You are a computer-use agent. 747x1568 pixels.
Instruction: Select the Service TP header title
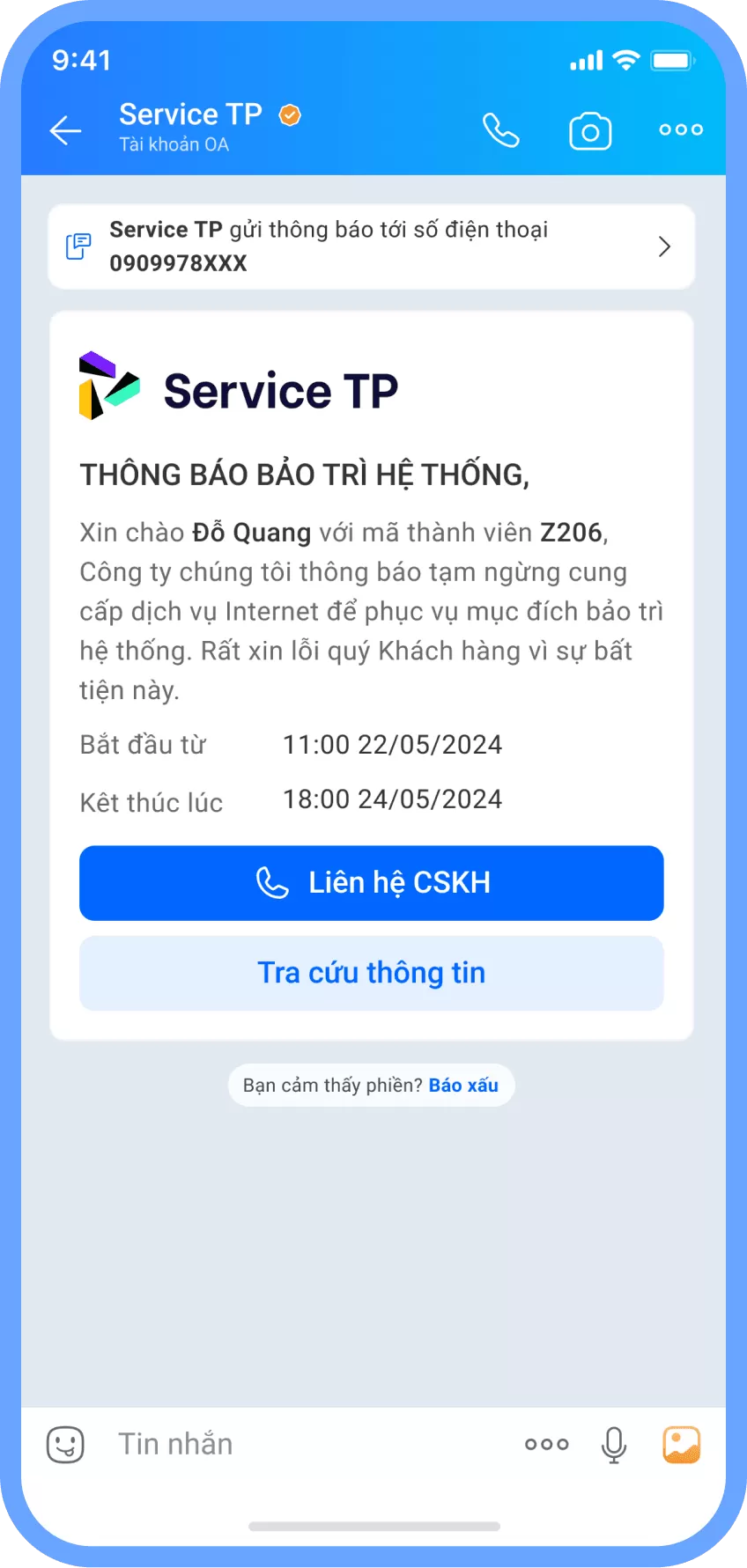189,113
